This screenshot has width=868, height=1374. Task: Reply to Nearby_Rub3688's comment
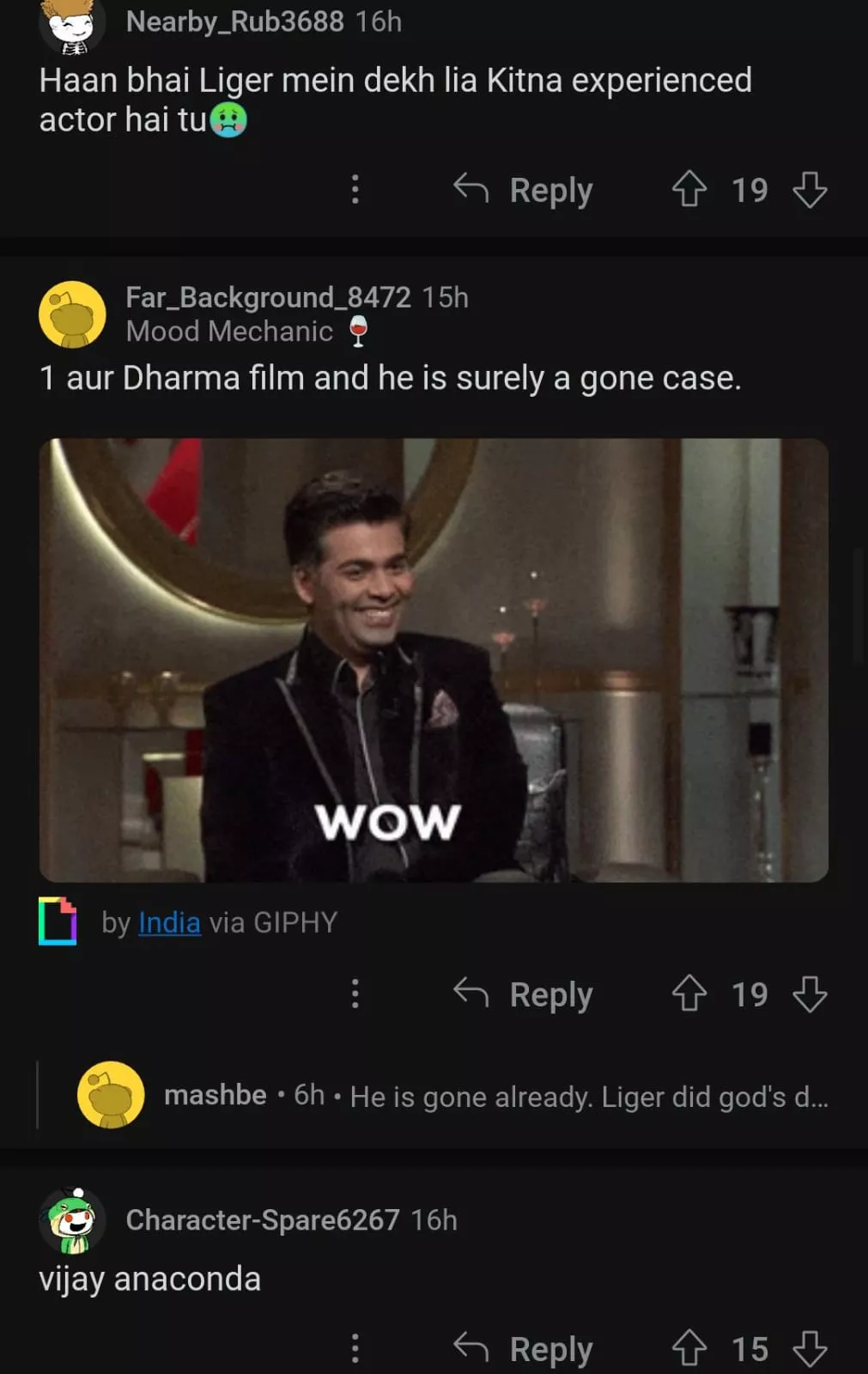524,190
